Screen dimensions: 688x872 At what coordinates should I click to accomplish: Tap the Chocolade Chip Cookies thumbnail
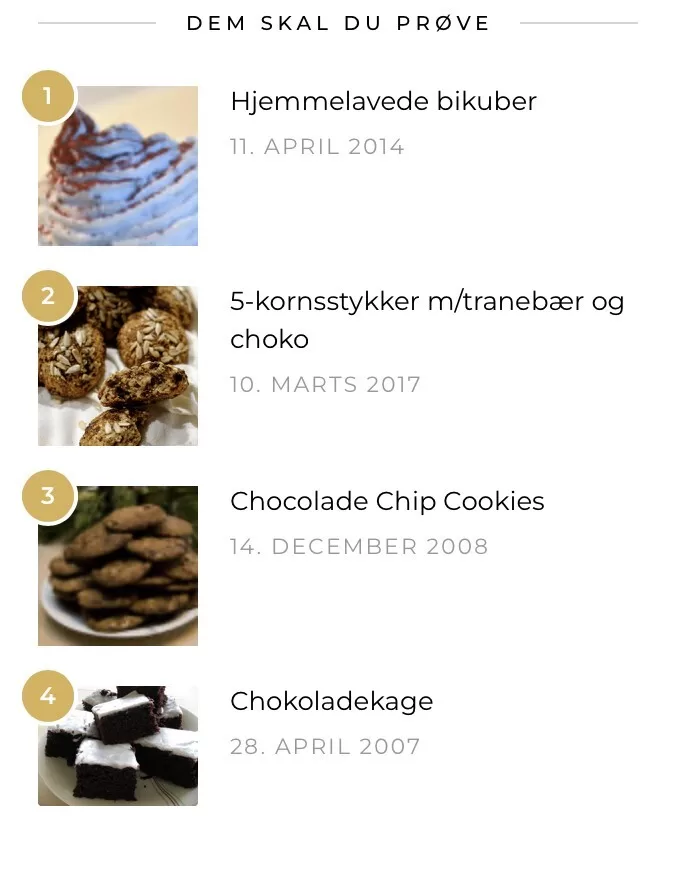(118, 566)
